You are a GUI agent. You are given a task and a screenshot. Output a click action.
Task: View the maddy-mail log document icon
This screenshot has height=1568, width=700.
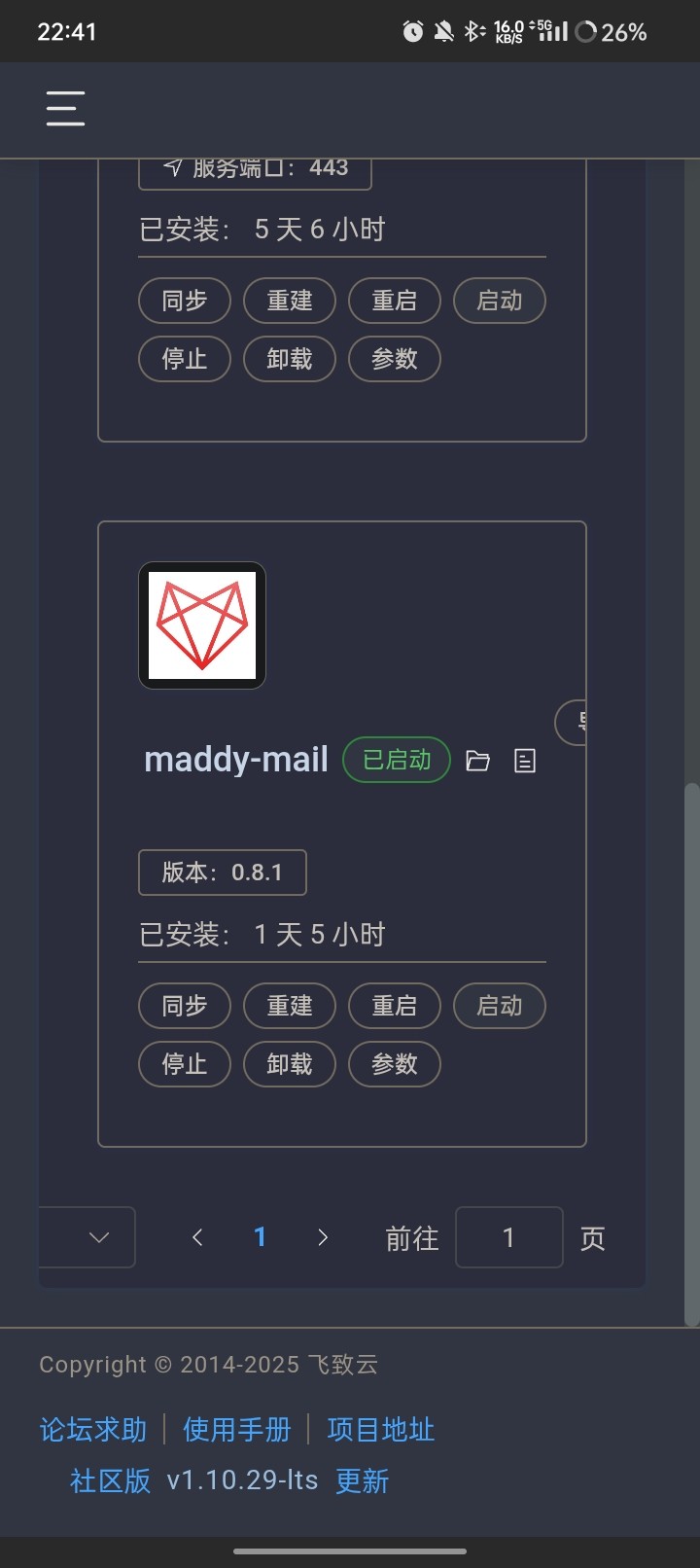525,761
